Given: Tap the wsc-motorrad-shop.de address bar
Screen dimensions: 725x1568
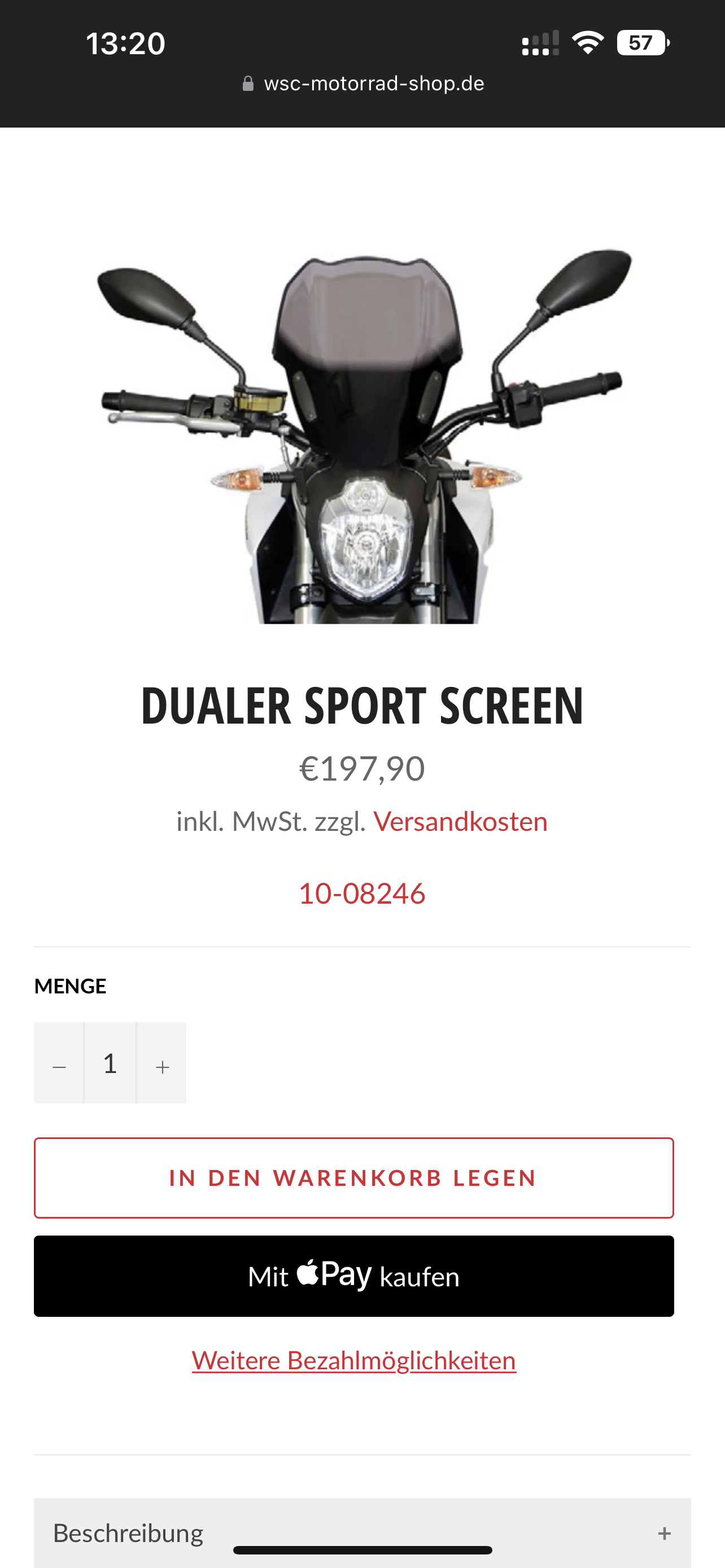Looking at the screenshot, I should pyautogui.click(x=364, y=84).
